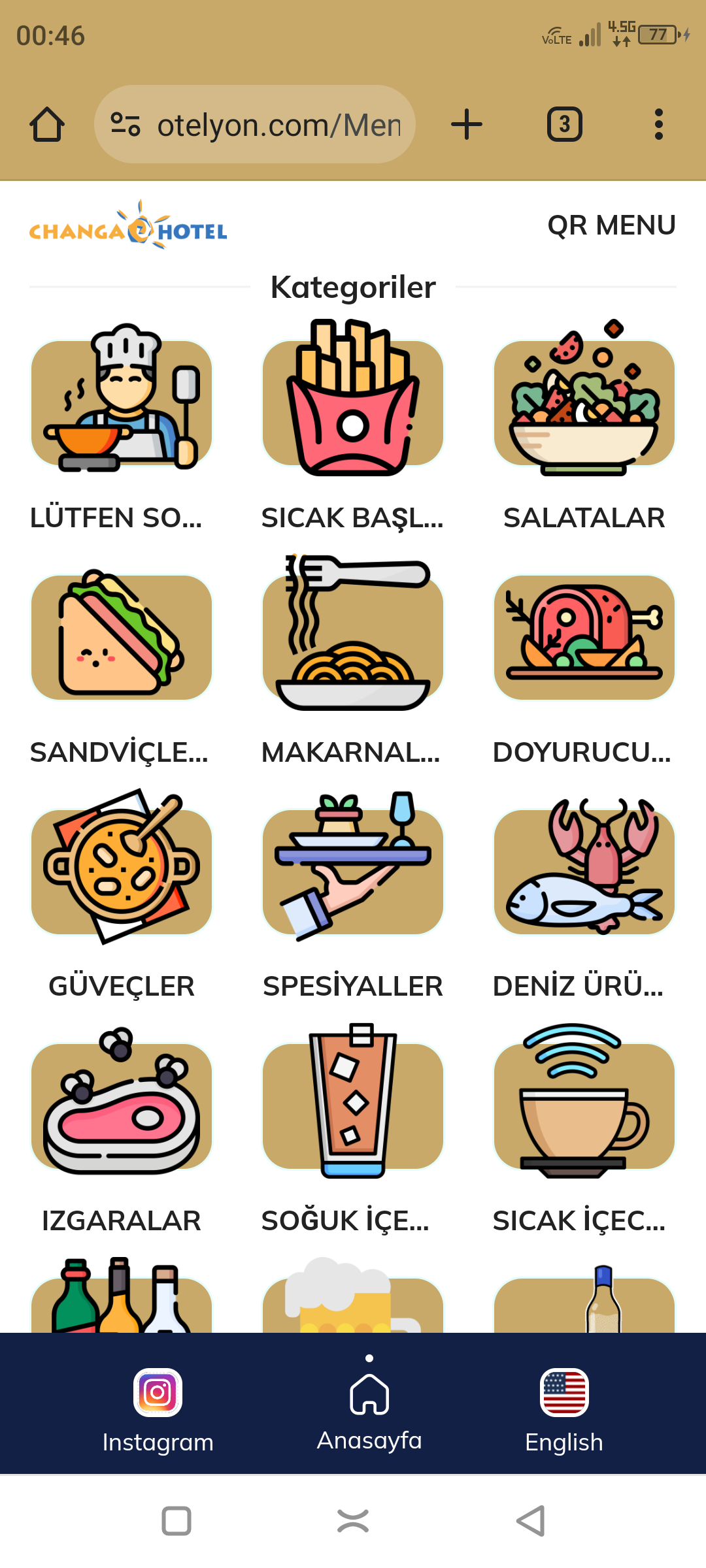Show the open tabs switcher
Screen dimensions: 706x1568
click(x=564, y=124)
